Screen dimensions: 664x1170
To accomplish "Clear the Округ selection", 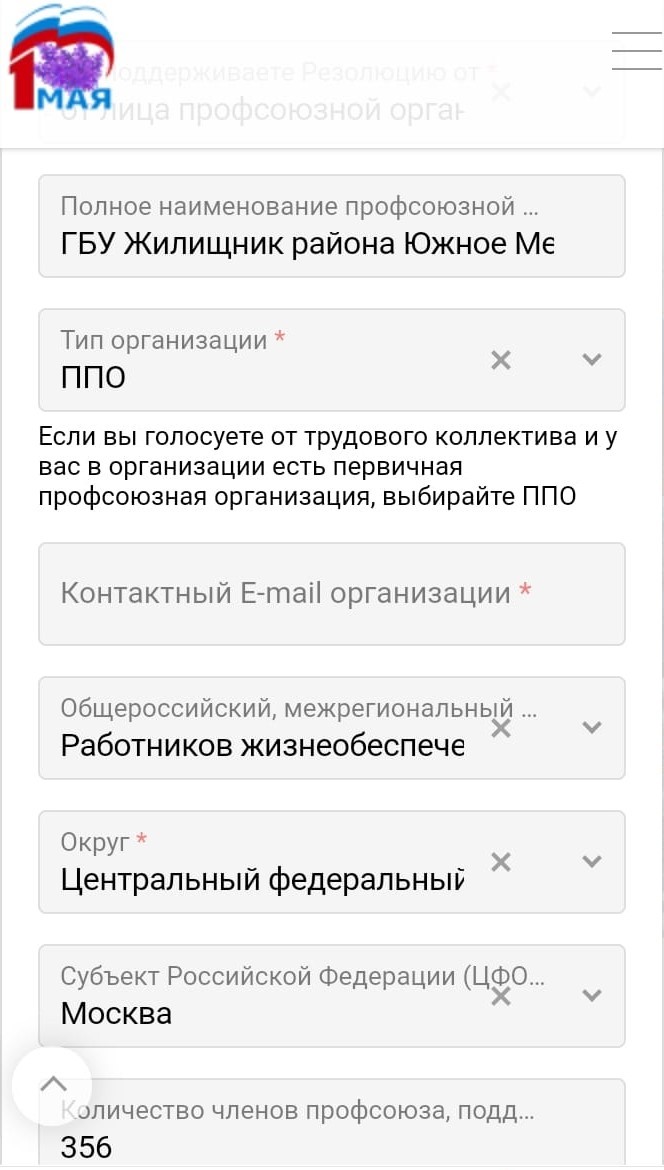I will tap(501, 862).
